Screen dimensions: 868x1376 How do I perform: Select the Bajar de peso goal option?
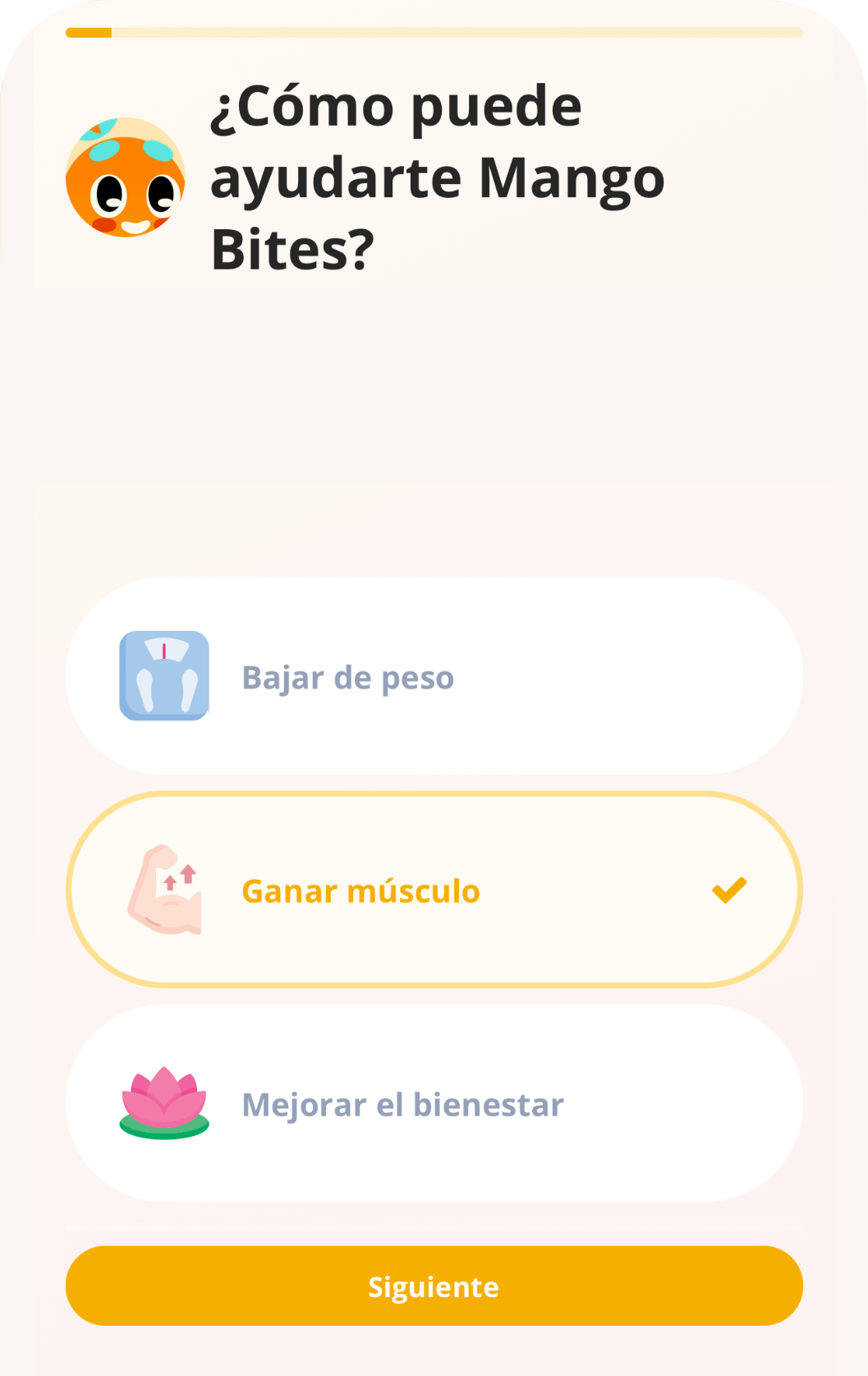click(x=434, y=676)
